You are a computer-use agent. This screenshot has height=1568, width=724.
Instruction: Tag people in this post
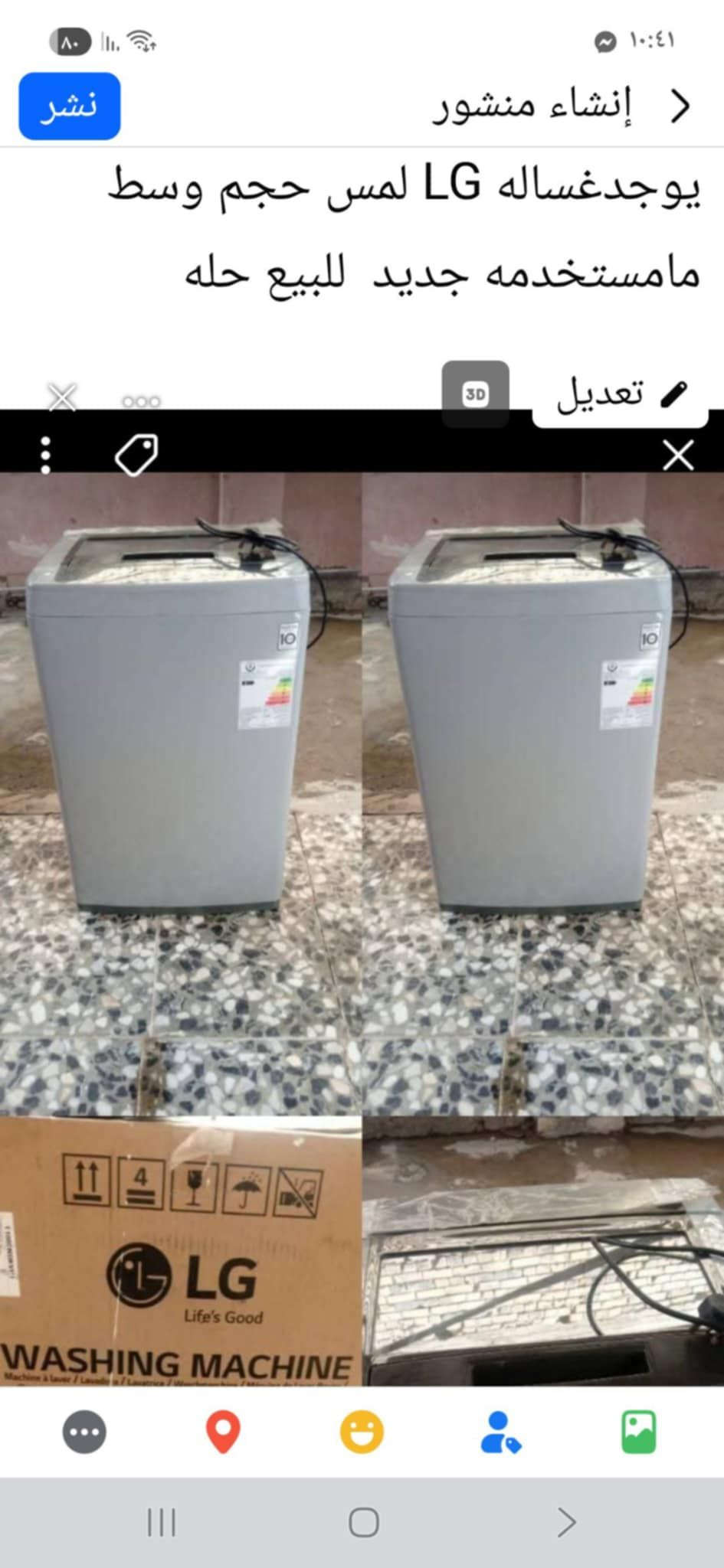point(500,1431)
